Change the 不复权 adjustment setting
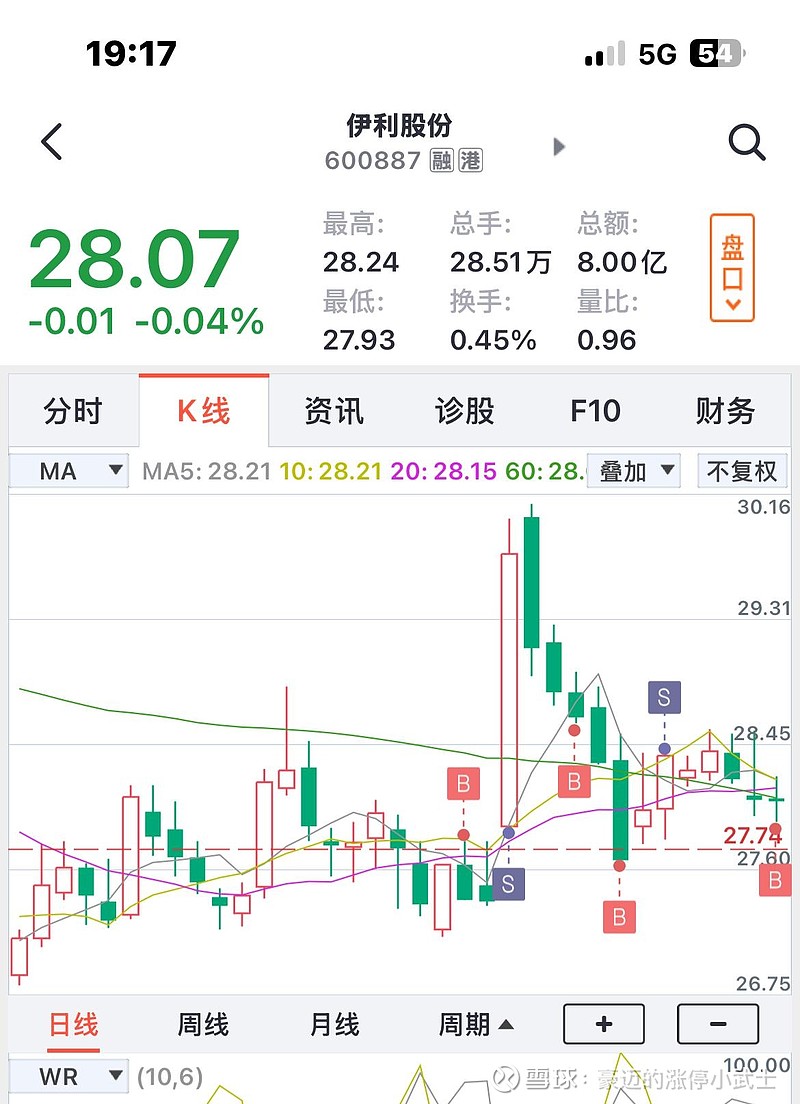This screenshot has height=1104, width=800. tap(741, 471)
